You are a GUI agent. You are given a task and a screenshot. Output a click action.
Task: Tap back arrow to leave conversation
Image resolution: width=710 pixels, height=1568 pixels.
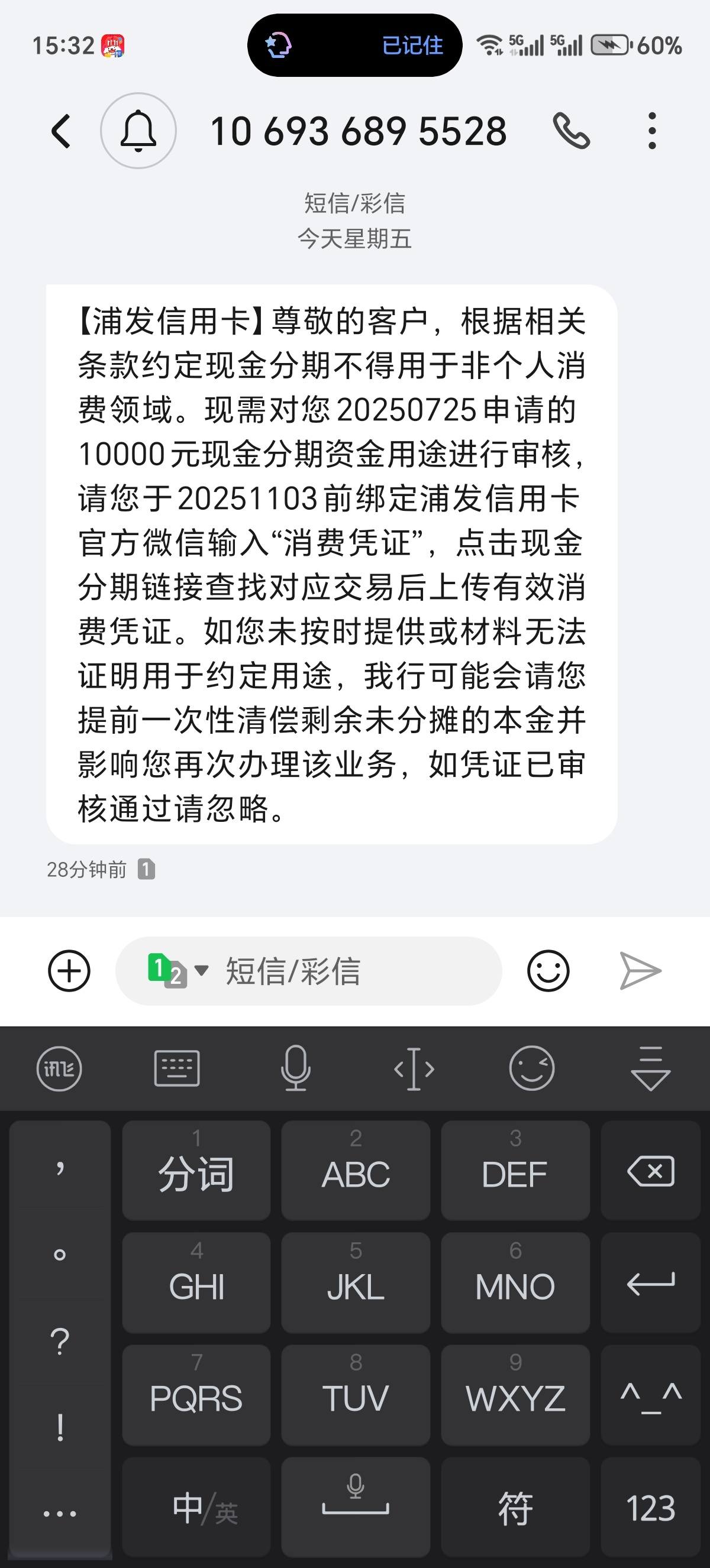tap(61, 131)
